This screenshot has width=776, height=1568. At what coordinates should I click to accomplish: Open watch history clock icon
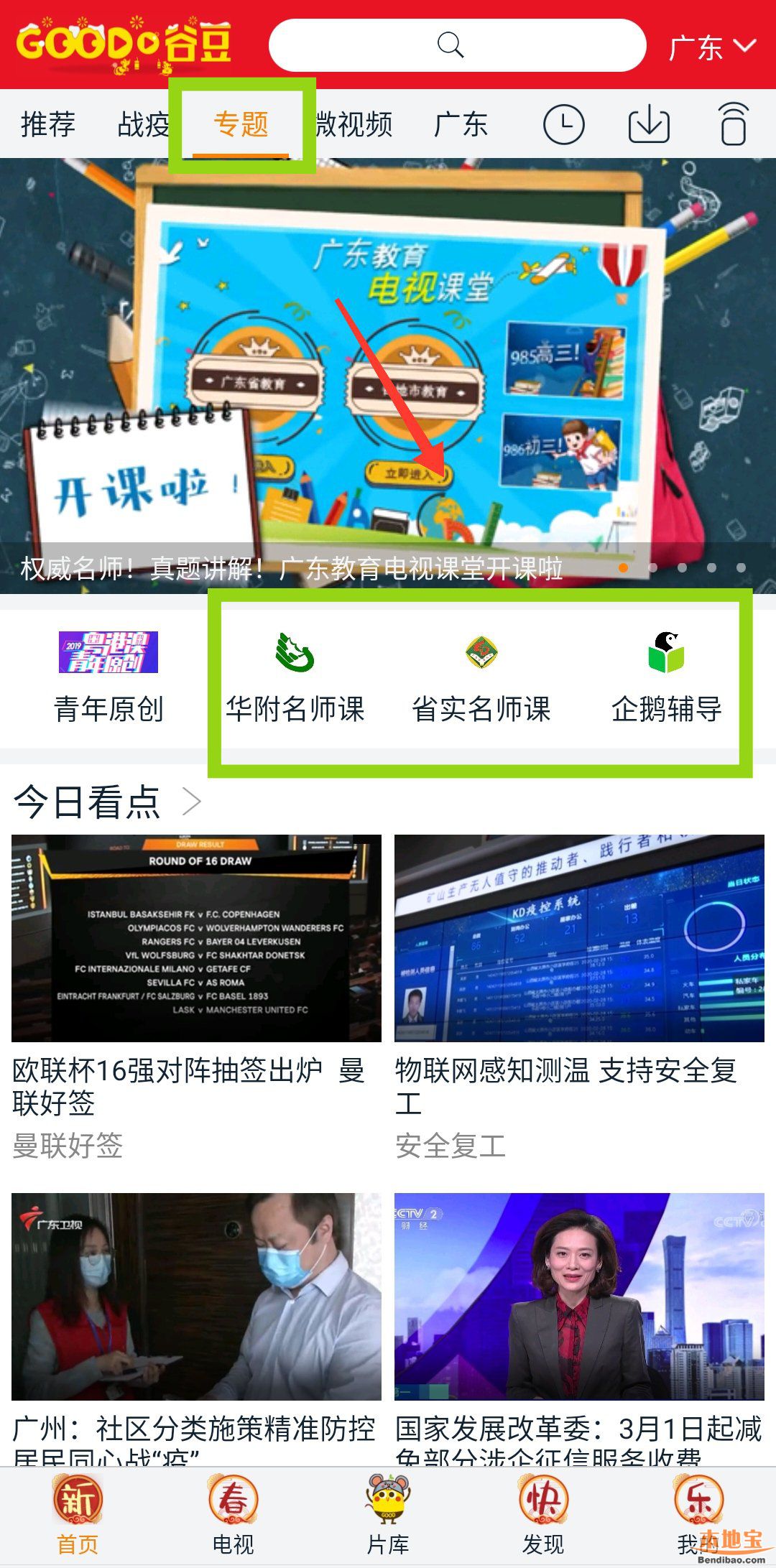point(563,125)
